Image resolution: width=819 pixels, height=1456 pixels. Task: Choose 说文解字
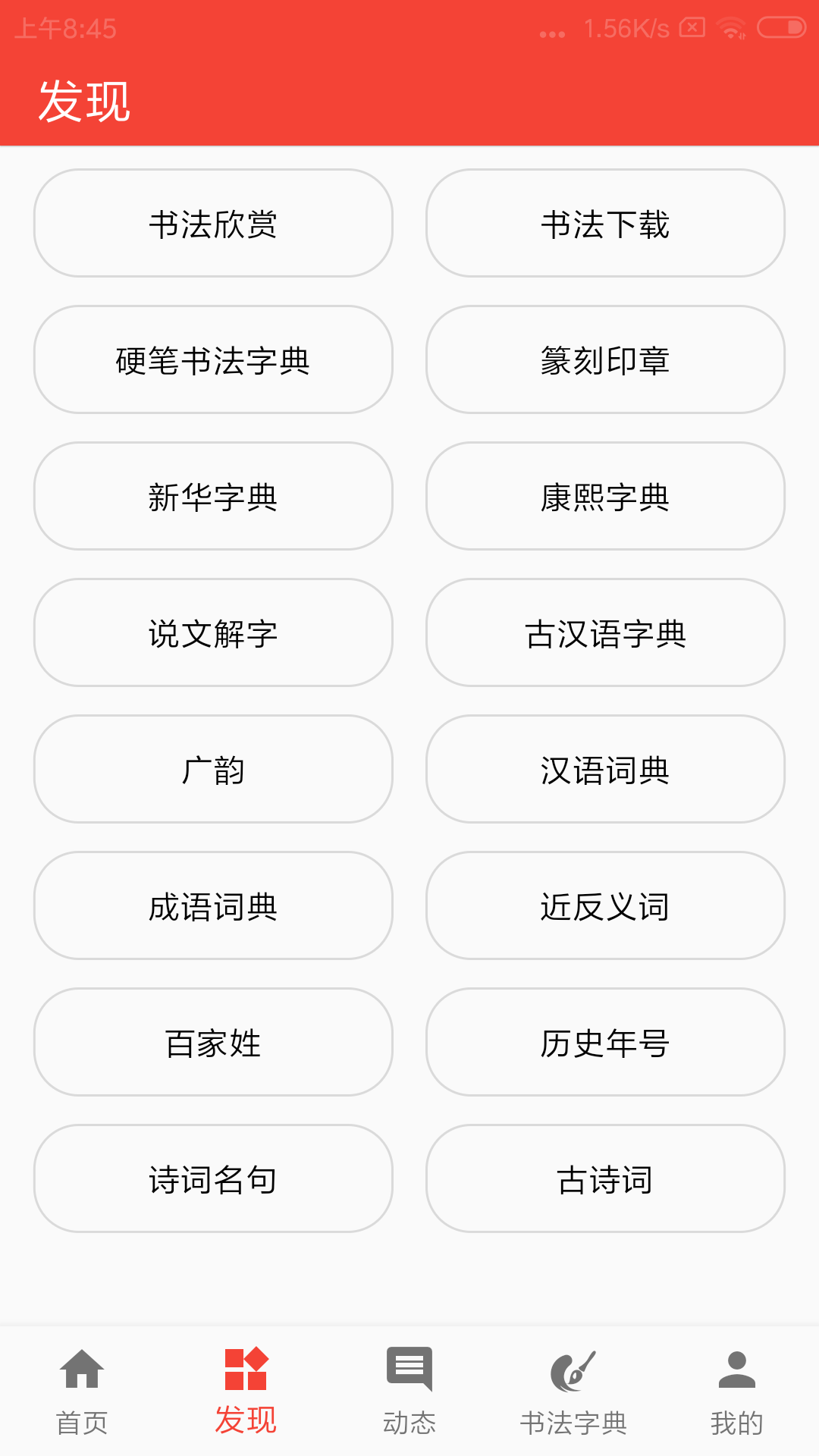[213, 633]
